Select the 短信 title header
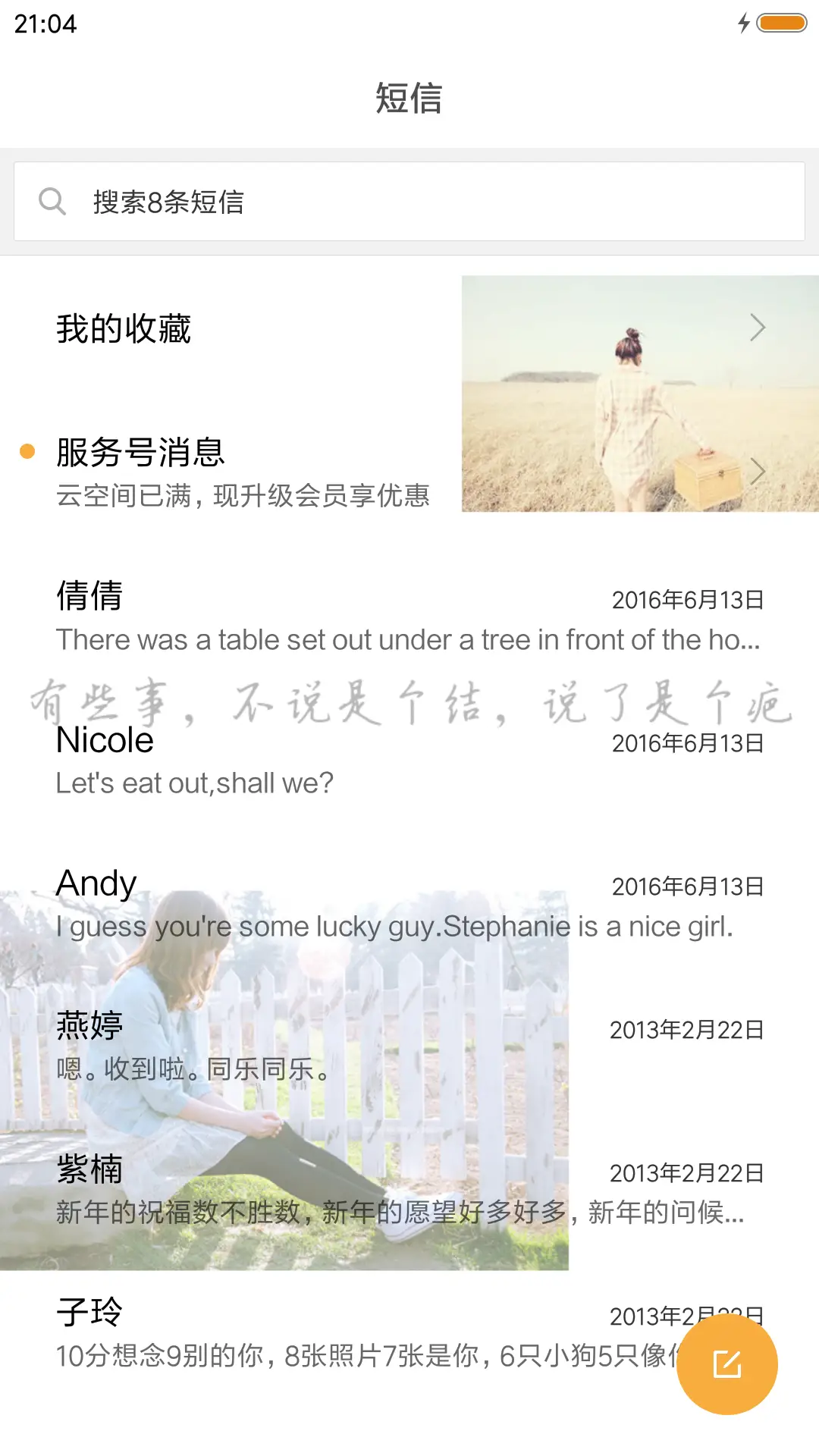 pos(409,99)
